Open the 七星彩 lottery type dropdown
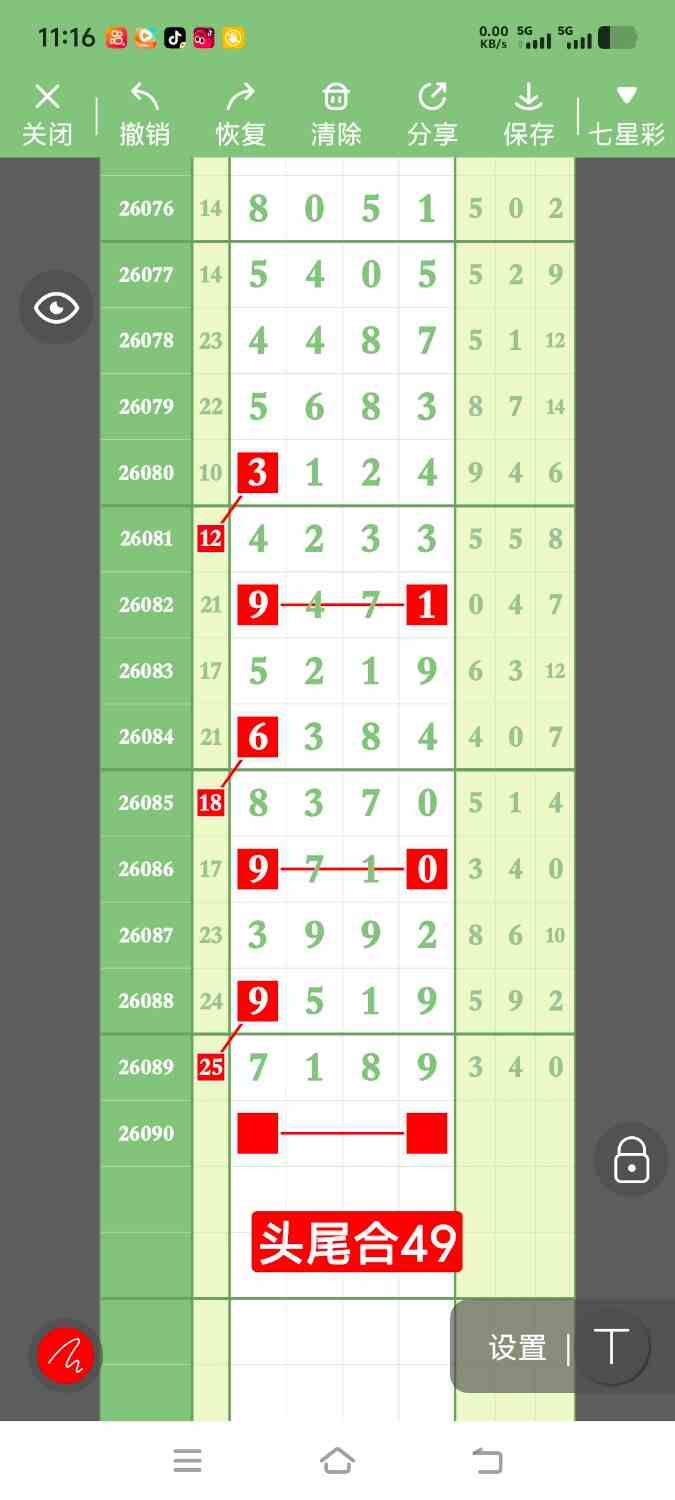The image size is (675, 1500). 627,115
